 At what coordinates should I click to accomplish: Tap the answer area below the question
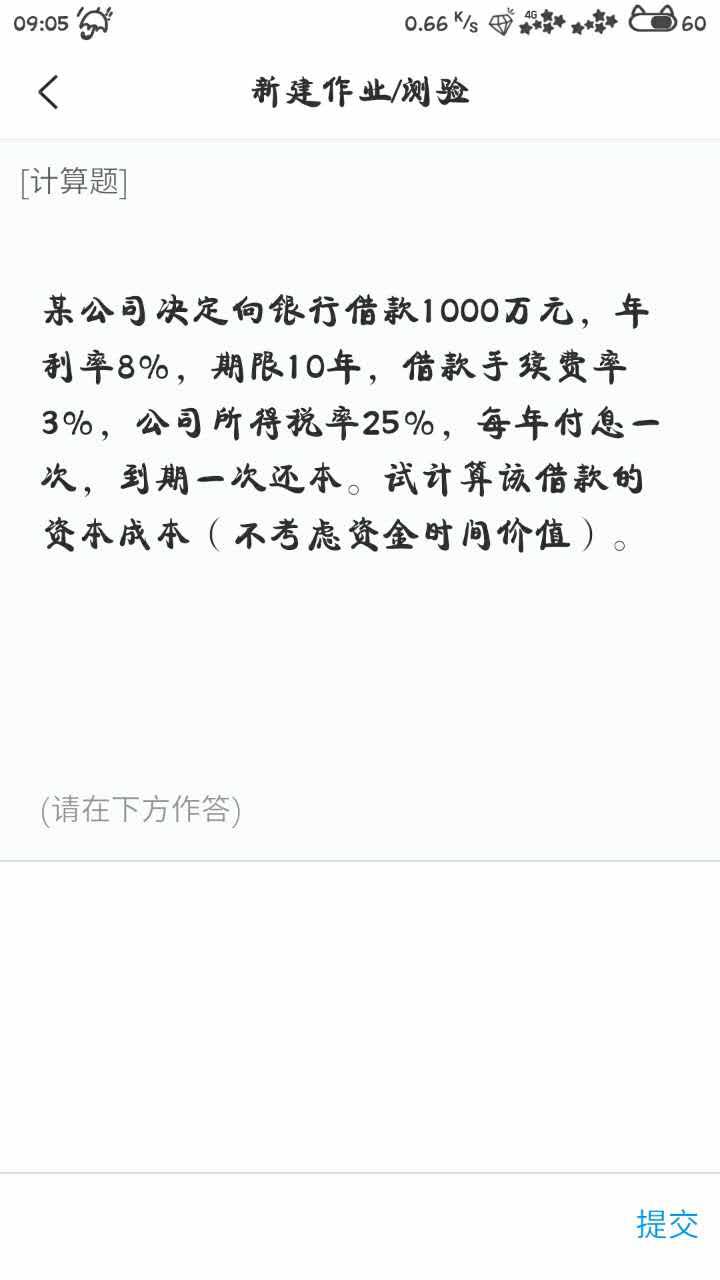click(x=360, y=1016)
